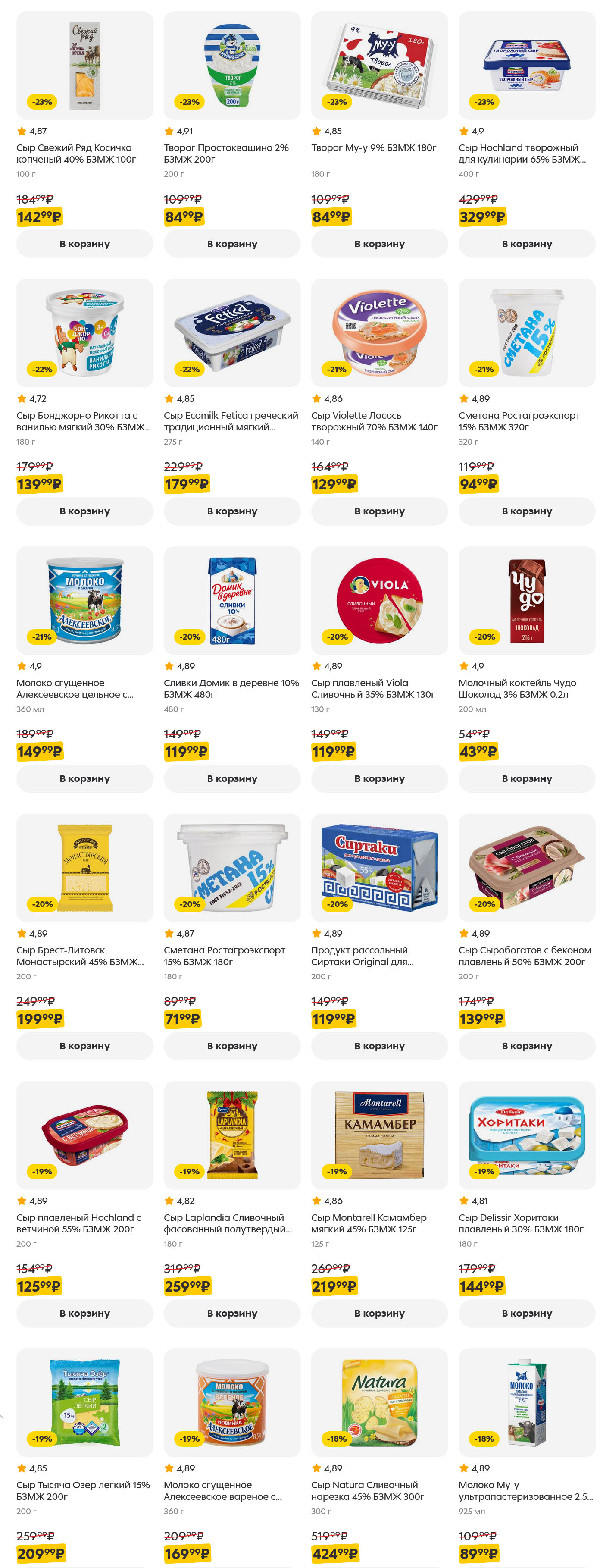
Task: Open the Сыр Бонджорно Рикотта product card
Action: click(x=84, y=333)
